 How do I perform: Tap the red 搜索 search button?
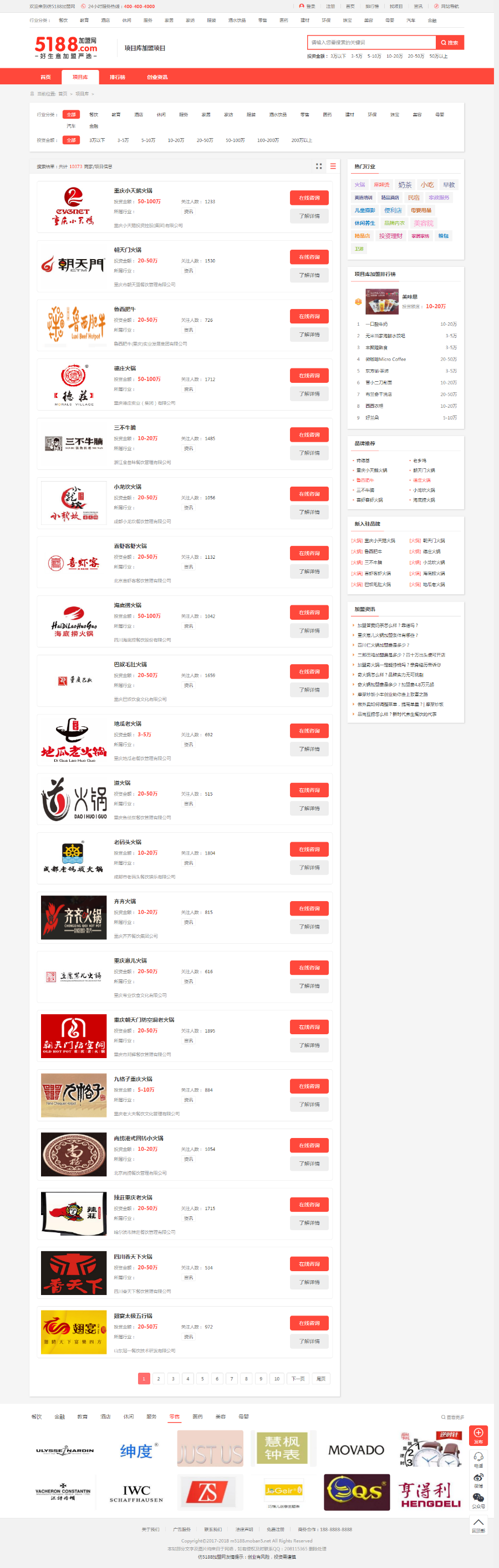tap(450, 43)
